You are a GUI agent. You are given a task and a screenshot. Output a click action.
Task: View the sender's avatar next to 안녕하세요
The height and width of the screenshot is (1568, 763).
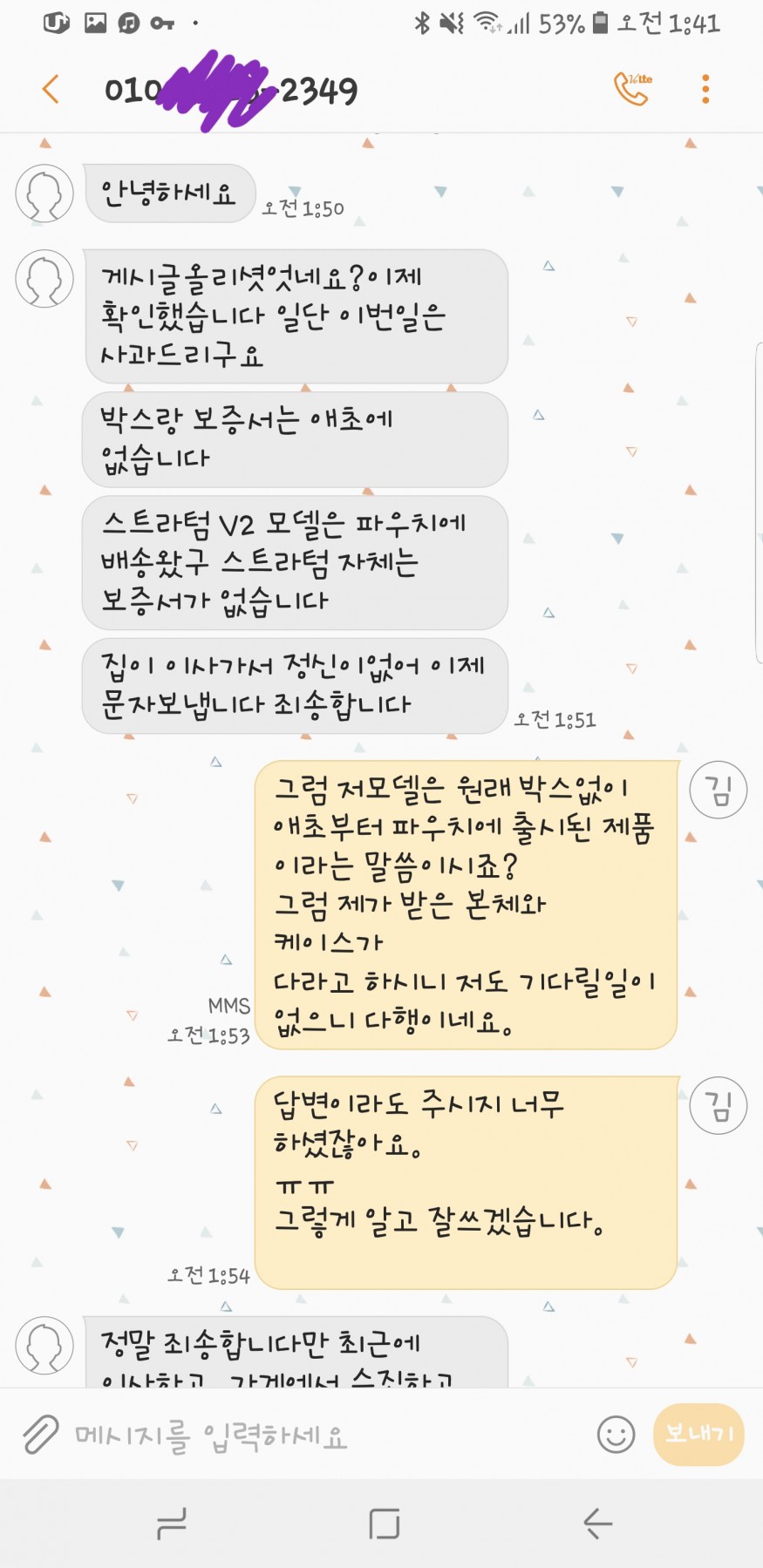tap(44, 193)
